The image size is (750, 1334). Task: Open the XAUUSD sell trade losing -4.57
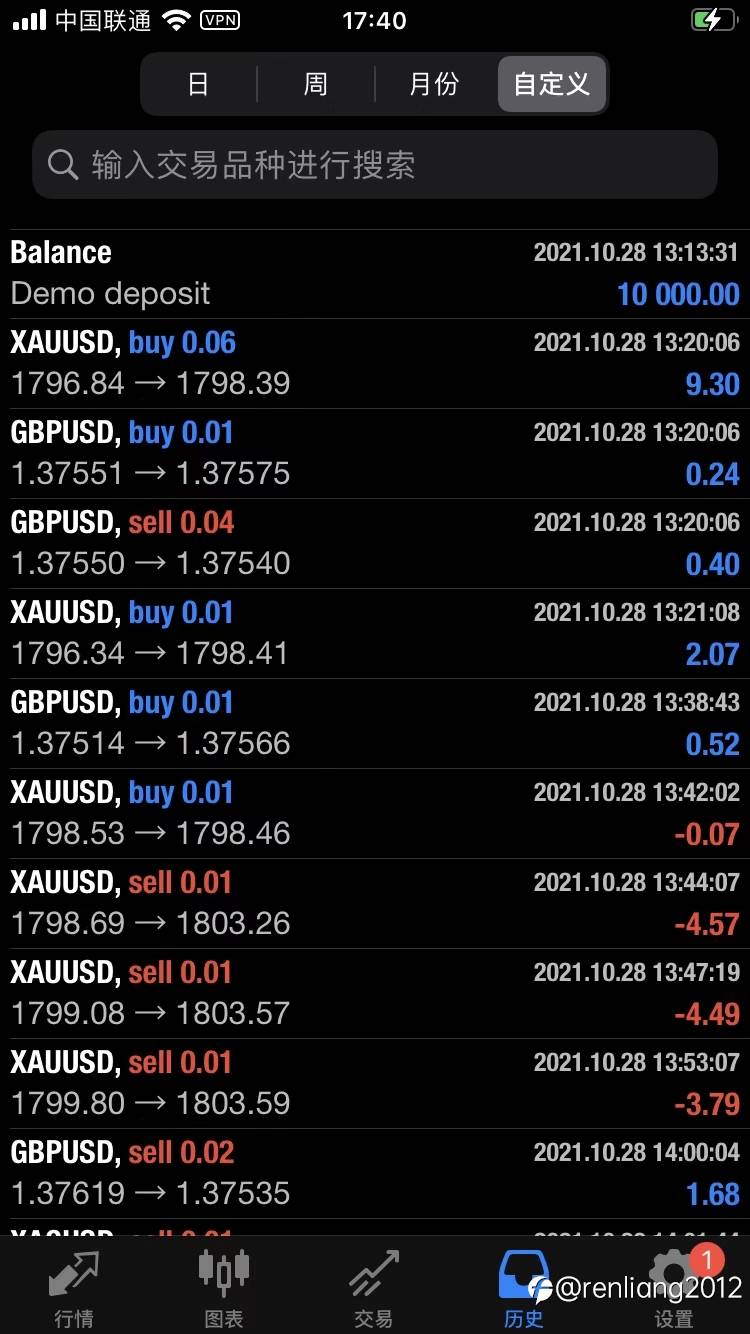375,903
